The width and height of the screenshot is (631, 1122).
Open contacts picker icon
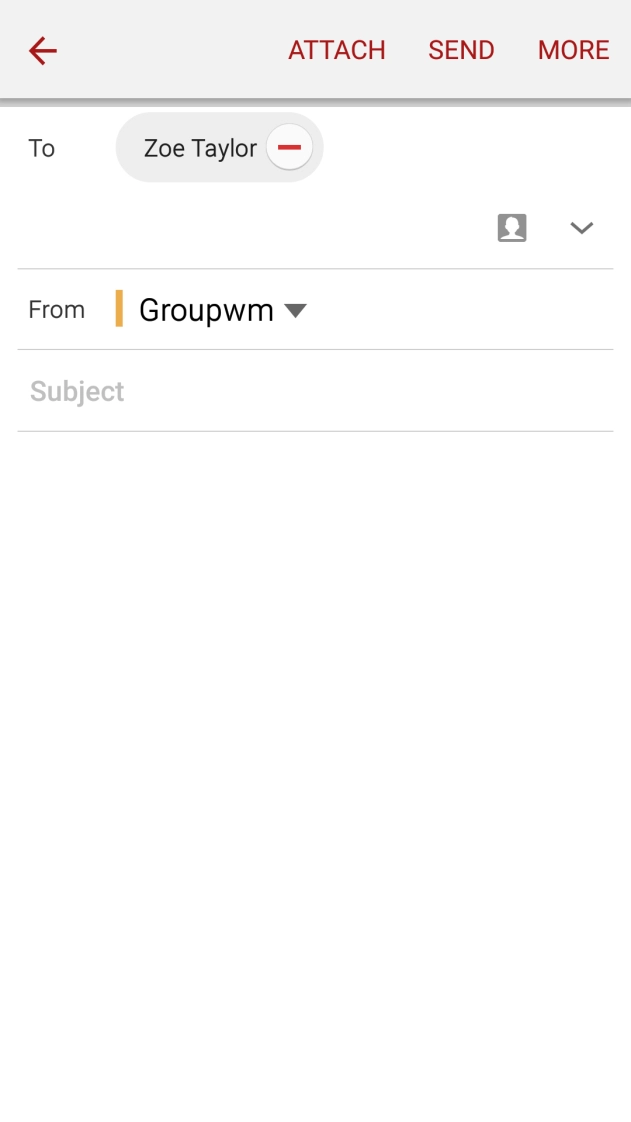coord(512,228)
